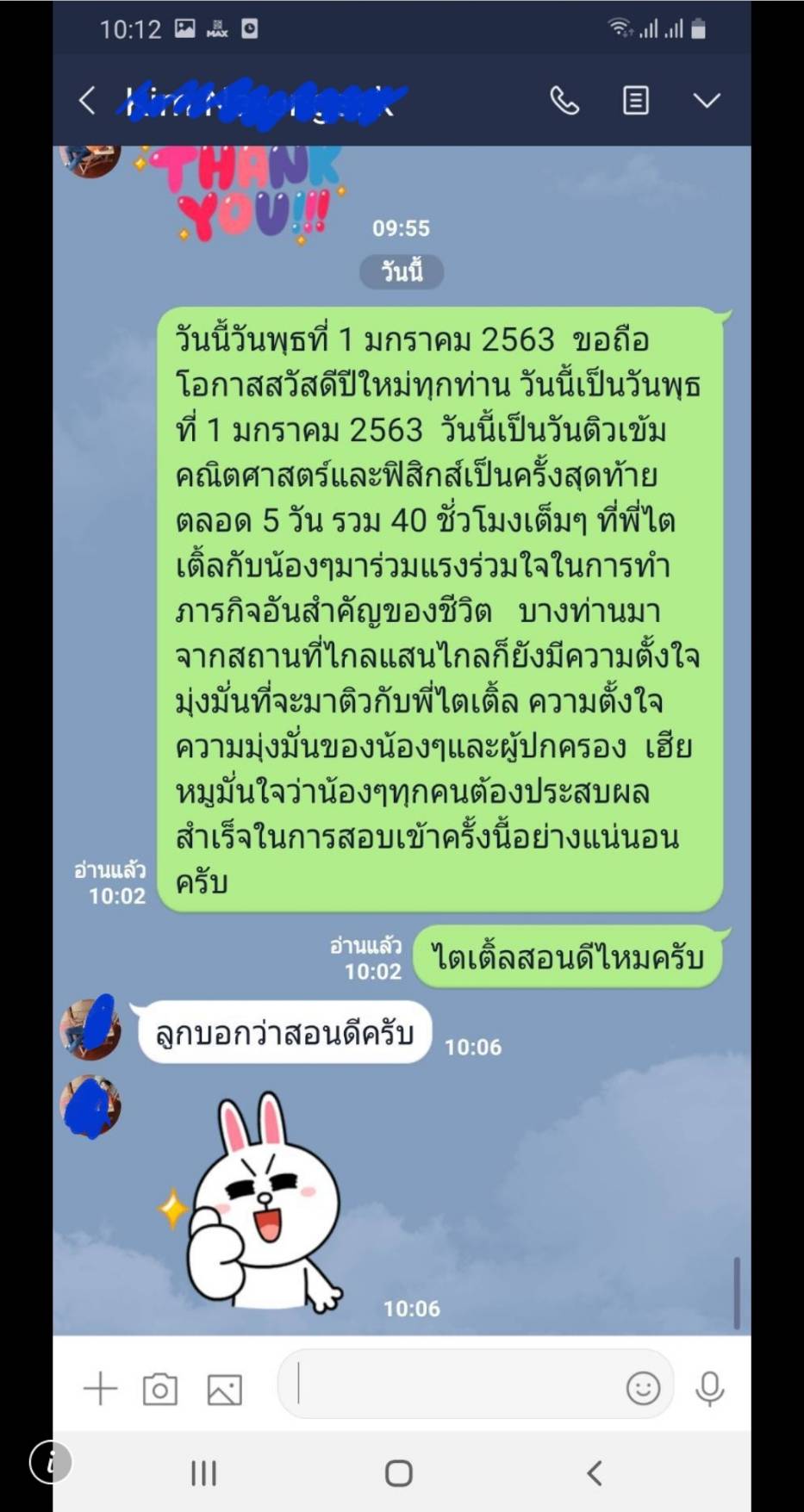Expand the chat options dropdown chevron
804x1512 pixels.
[707, 101]
